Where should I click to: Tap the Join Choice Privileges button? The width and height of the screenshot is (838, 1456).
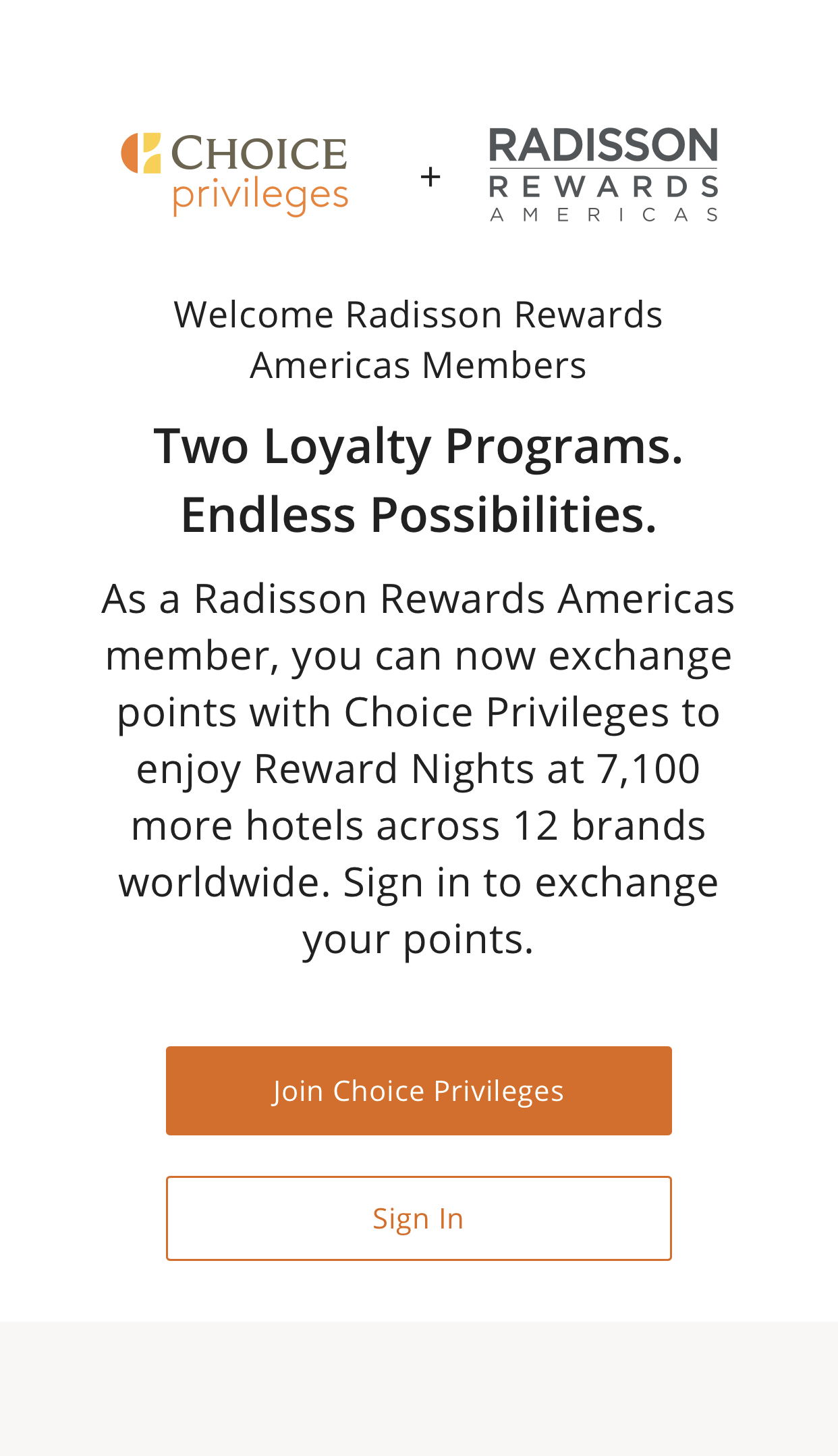[x=418, y=1090]
